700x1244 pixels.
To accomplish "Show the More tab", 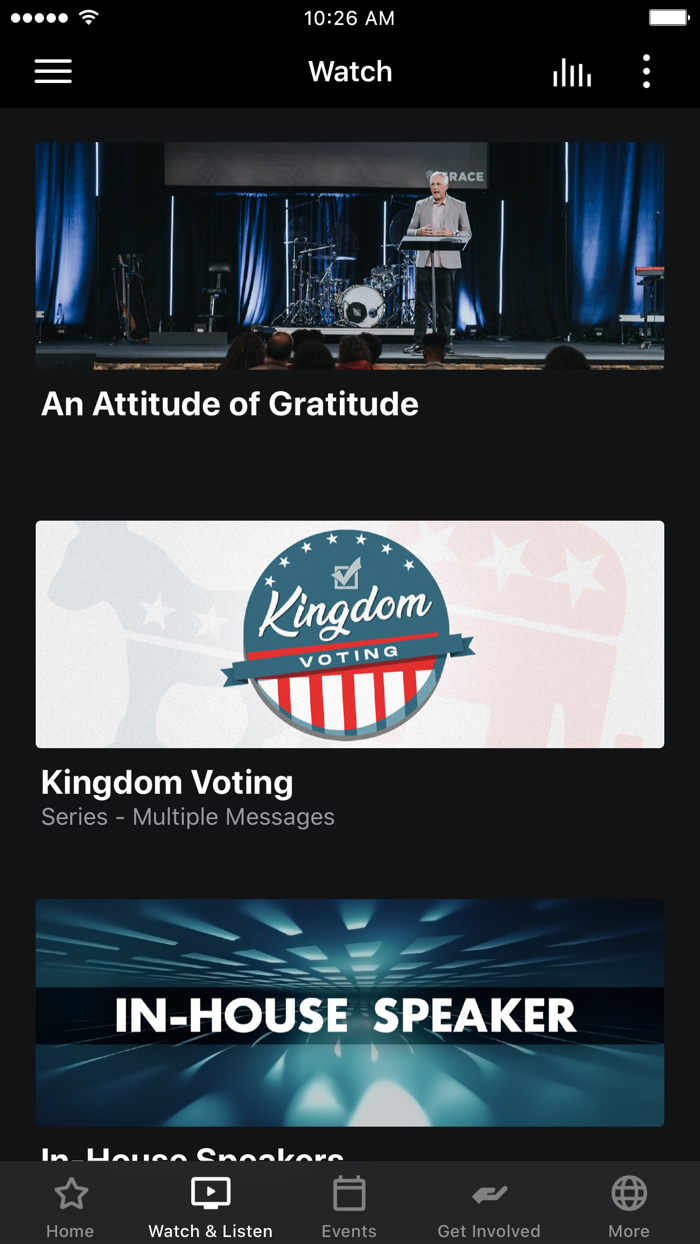I will click(629, 1206).
